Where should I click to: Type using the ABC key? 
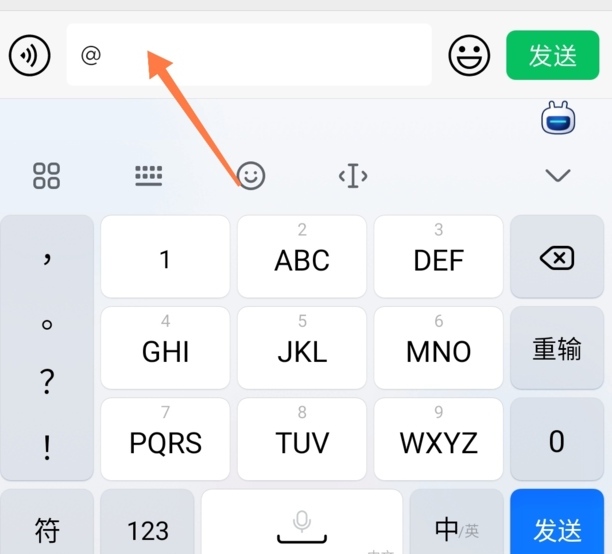302,258
